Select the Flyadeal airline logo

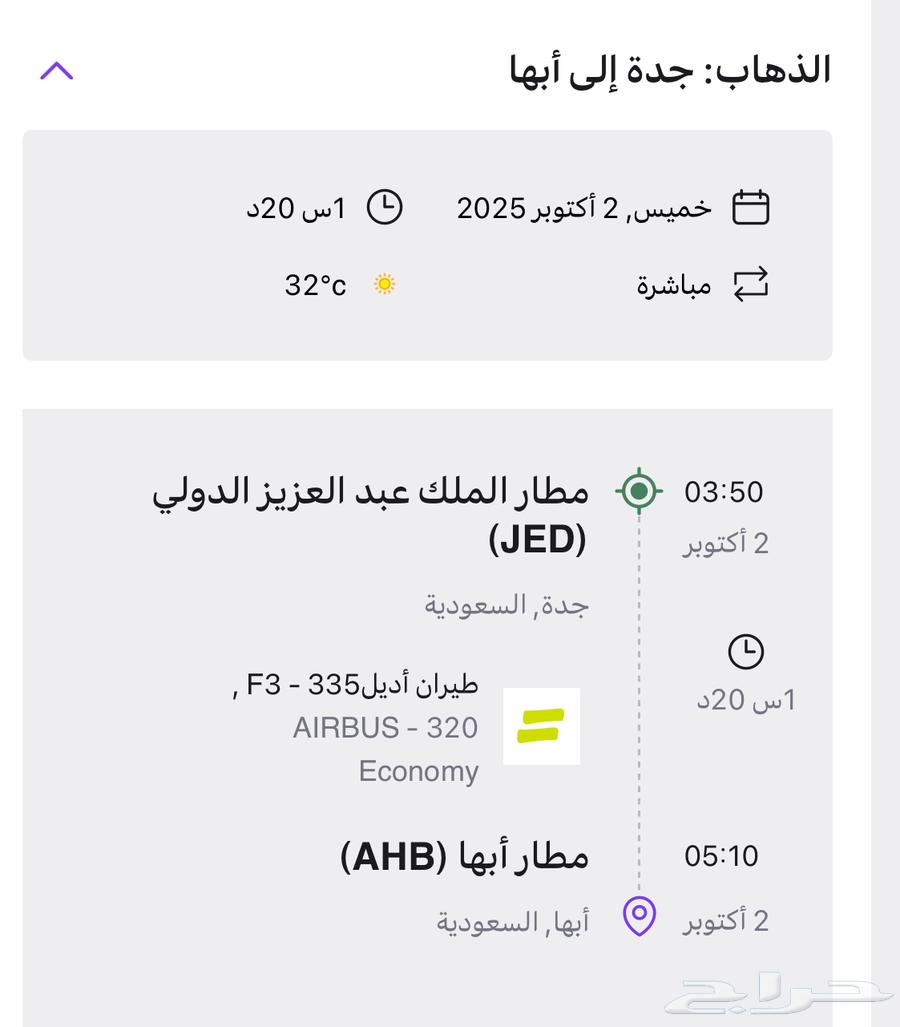point(541,726)
